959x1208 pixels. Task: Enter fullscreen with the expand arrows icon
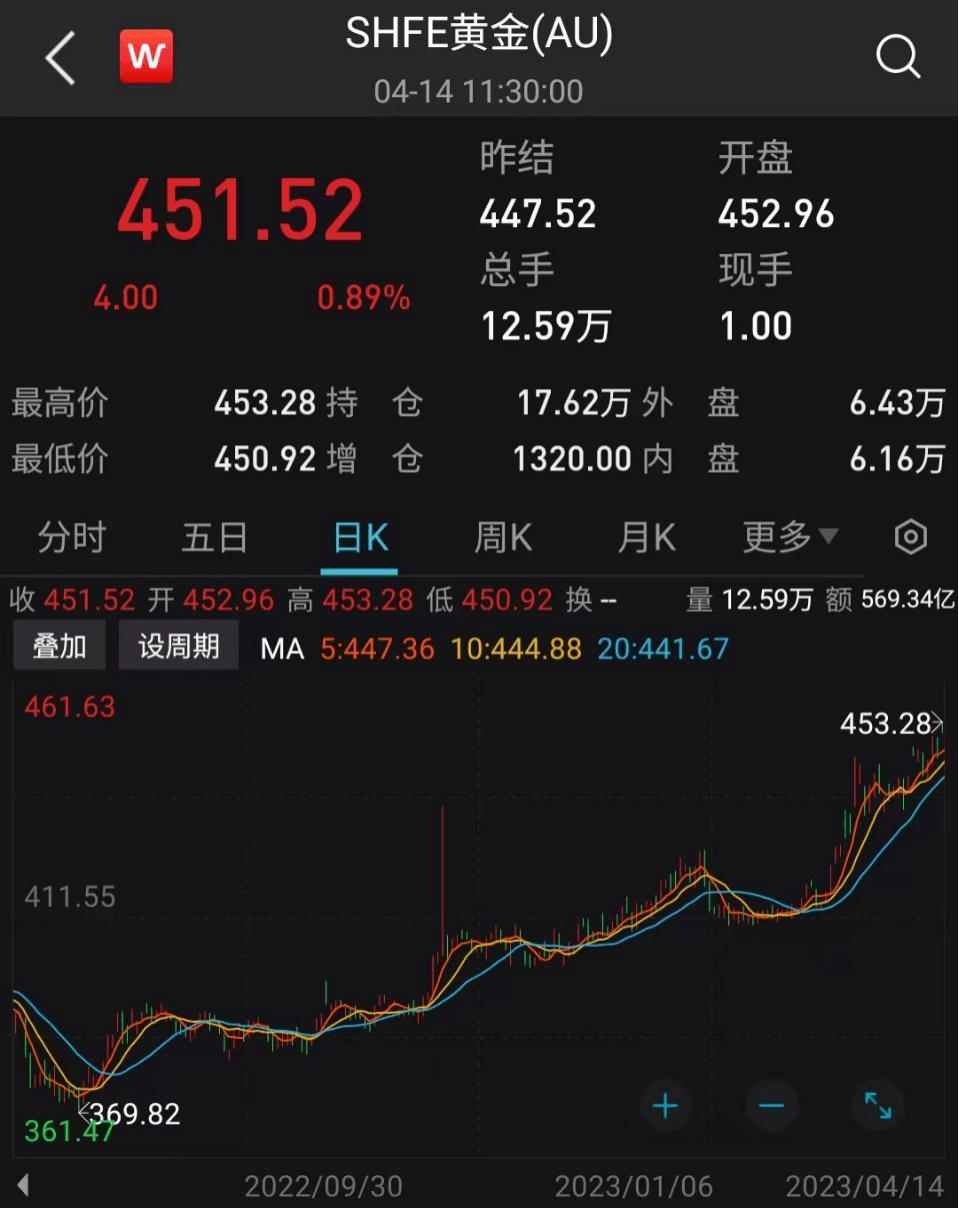click(877, 1106)
